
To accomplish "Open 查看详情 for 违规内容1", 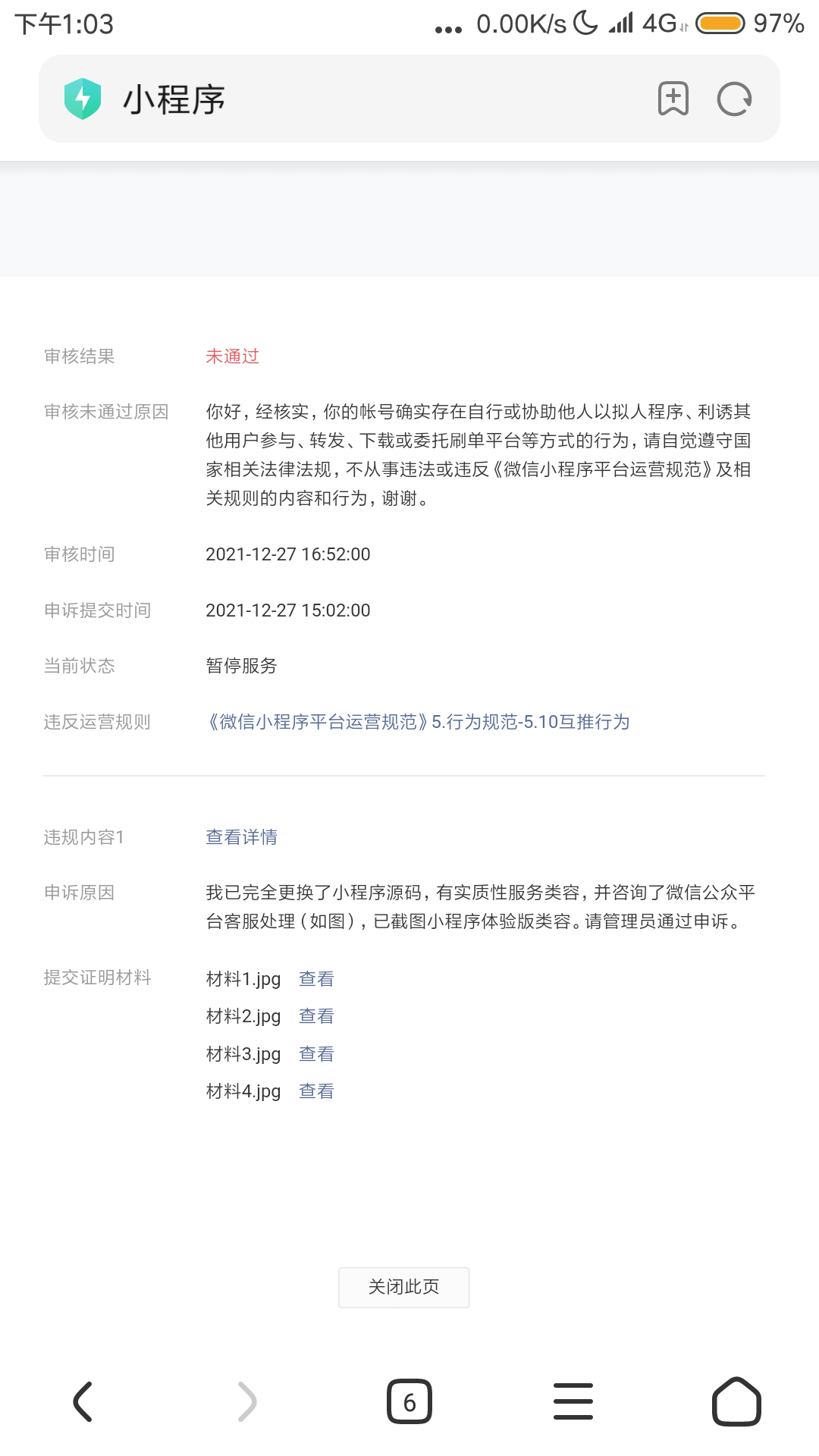I will tap(242, 837).
